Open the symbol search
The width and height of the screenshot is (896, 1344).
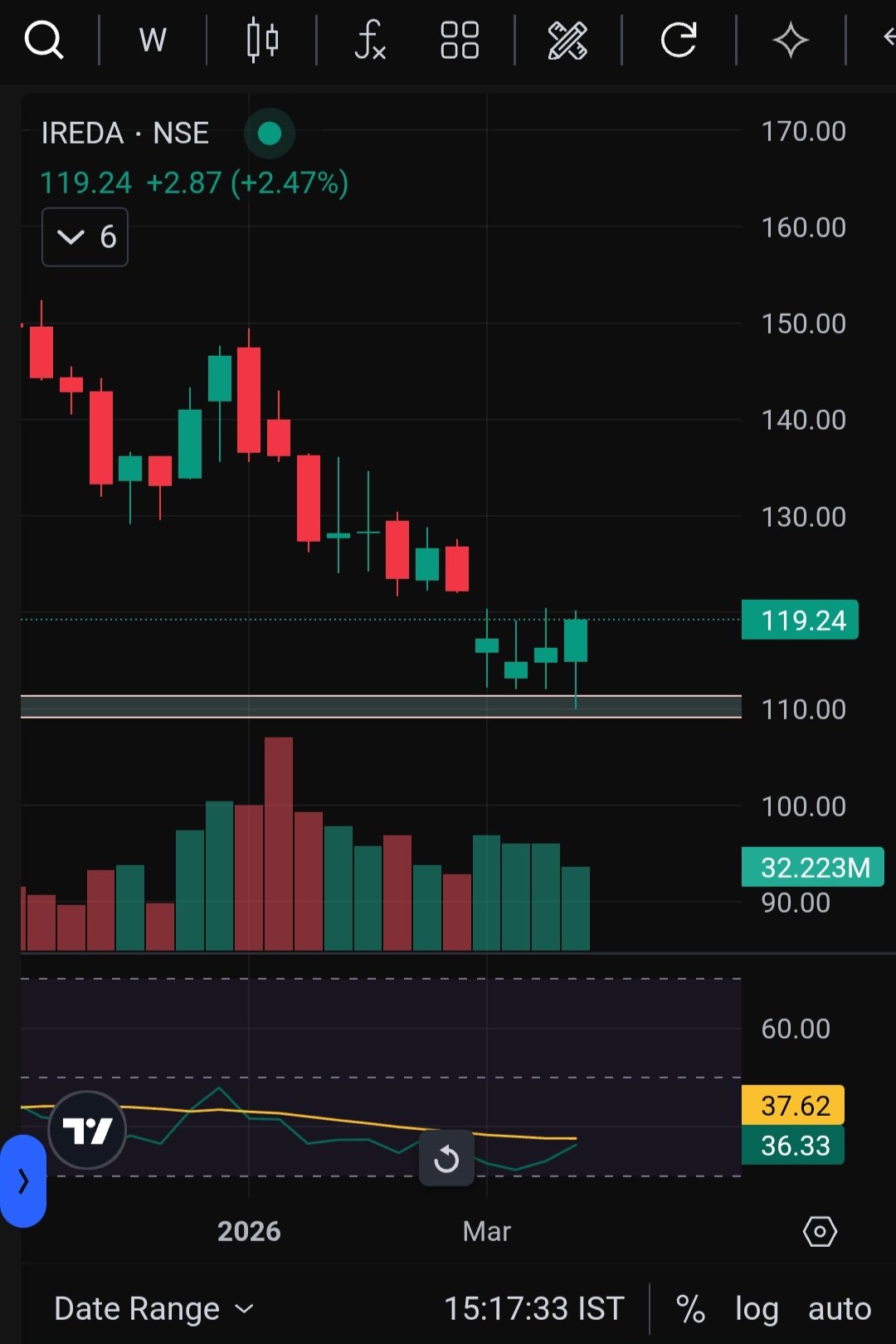tap(43, 40)
